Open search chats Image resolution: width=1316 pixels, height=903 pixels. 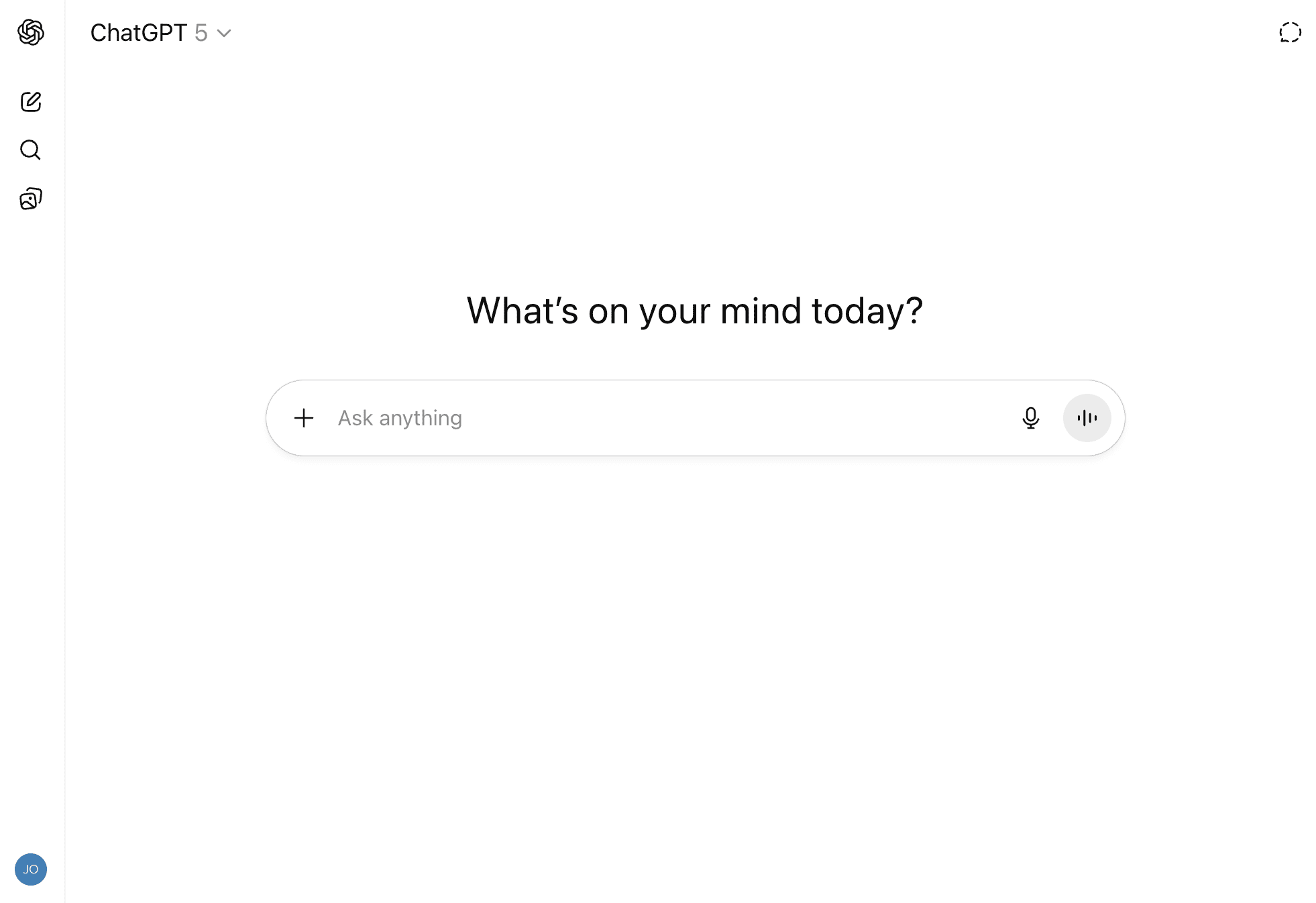tap(31, 150)
